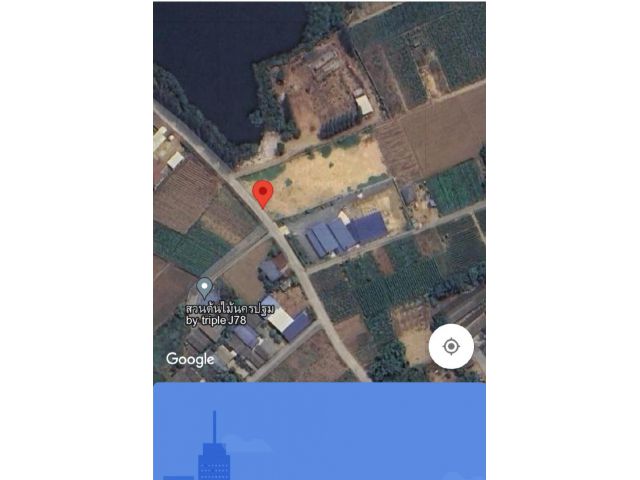Center map on my current location
The height and width of the screenshot is (480, 640).
point(451,347)
